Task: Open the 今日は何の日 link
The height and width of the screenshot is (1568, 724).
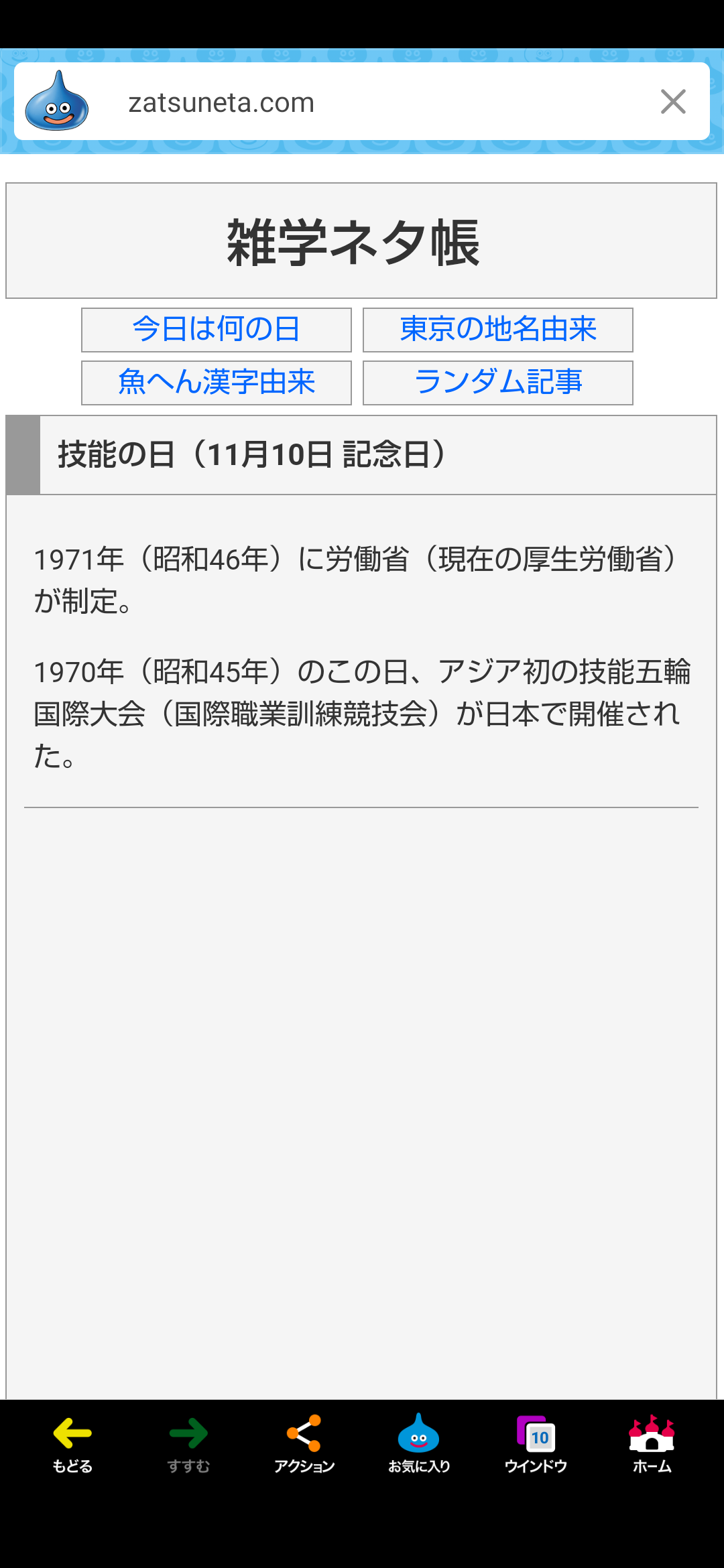Action: [x=217, y=330]
